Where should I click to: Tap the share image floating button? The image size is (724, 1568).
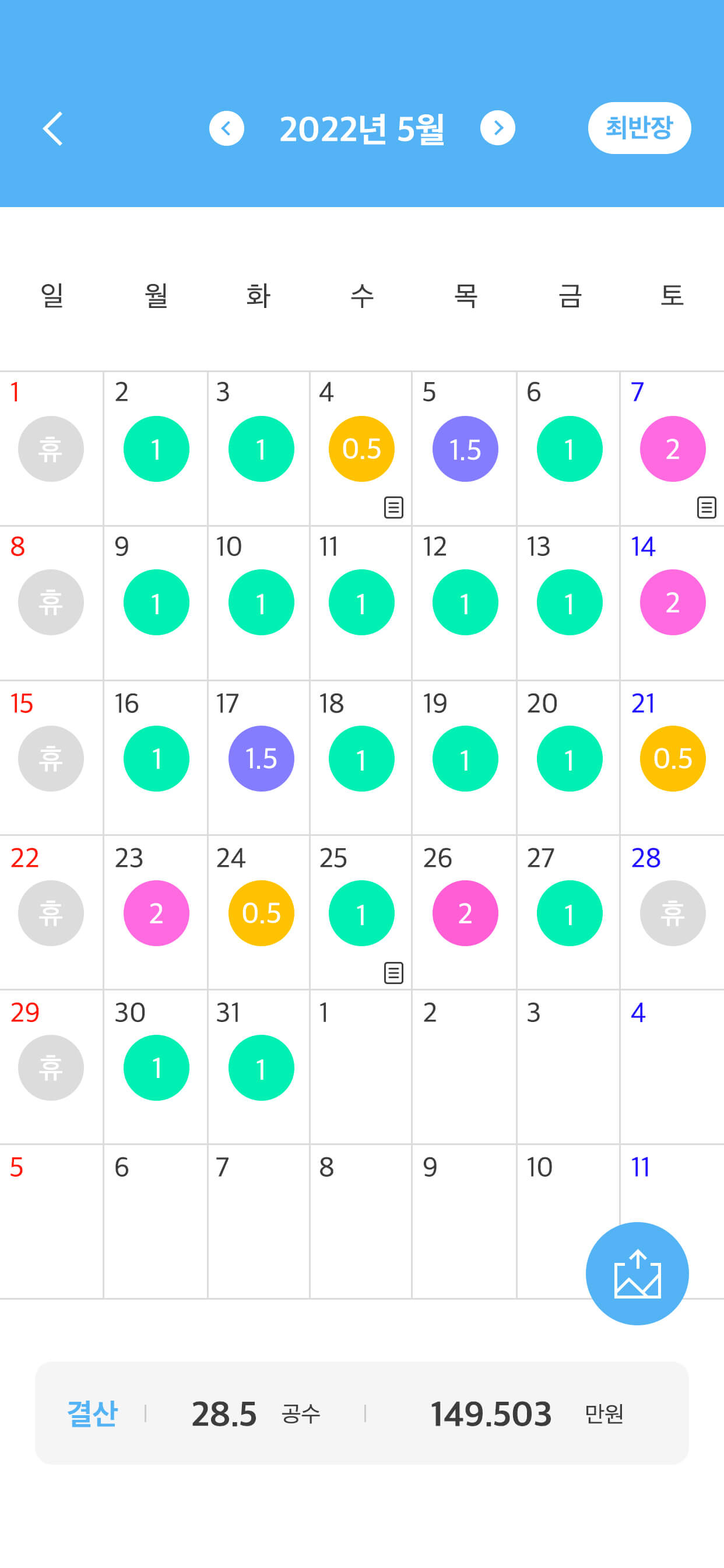coord(637,1273)
